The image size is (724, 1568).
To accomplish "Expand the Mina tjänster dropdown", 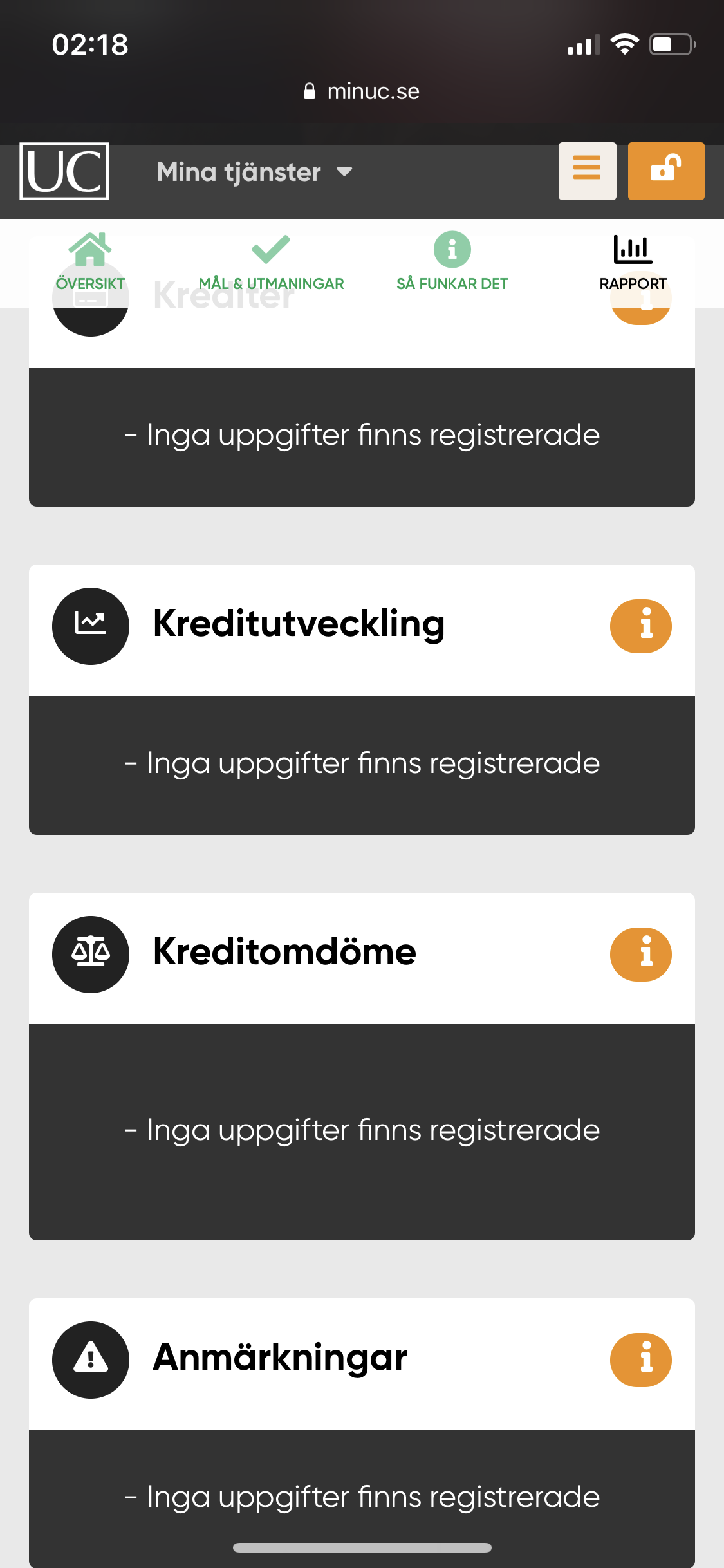I will pyautogui.click(x=255, y=172).
